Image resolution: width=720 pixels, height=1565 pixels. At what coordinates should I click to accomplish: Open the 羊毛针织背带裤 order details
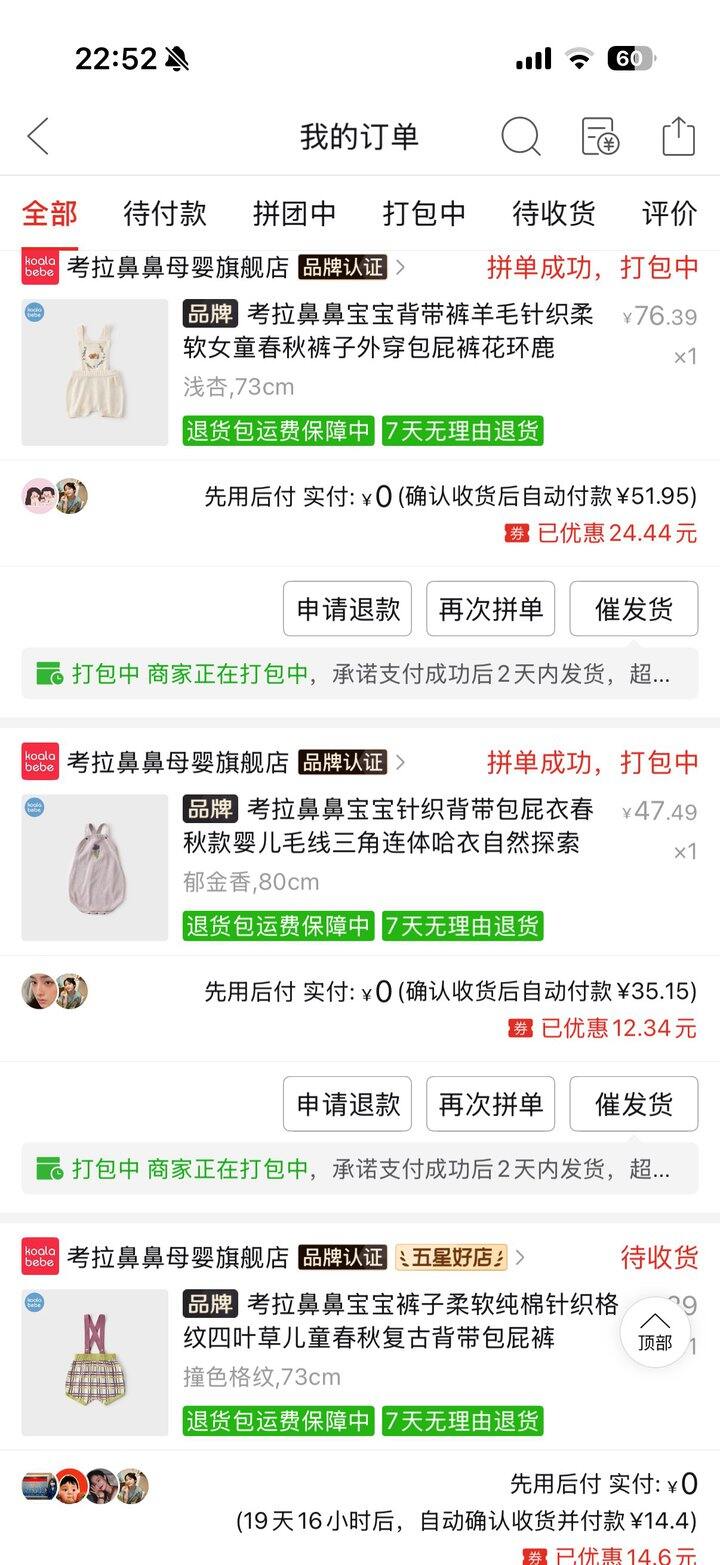tap(390, 350)
